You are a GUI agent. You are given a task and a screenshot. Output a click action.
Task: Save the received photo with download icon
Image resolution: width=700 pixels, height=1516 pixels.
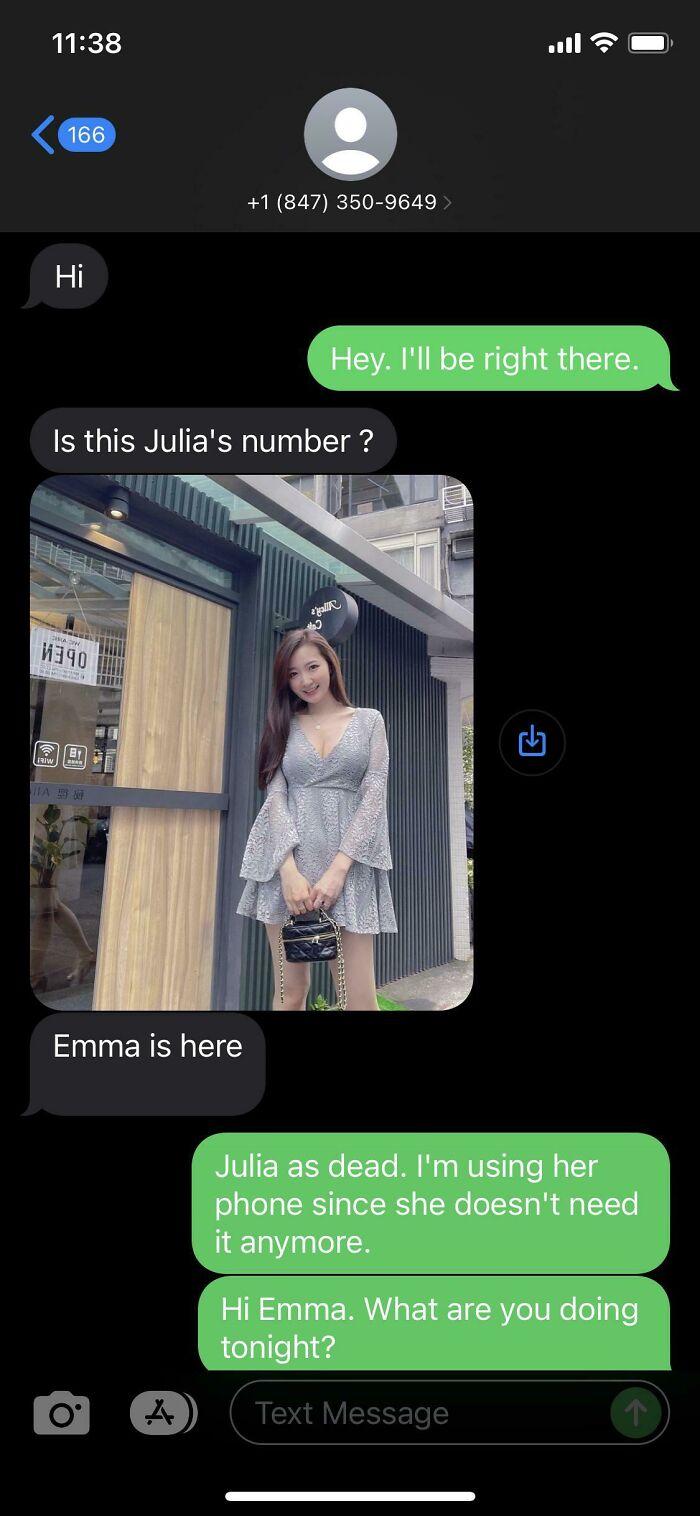[532, 742]
